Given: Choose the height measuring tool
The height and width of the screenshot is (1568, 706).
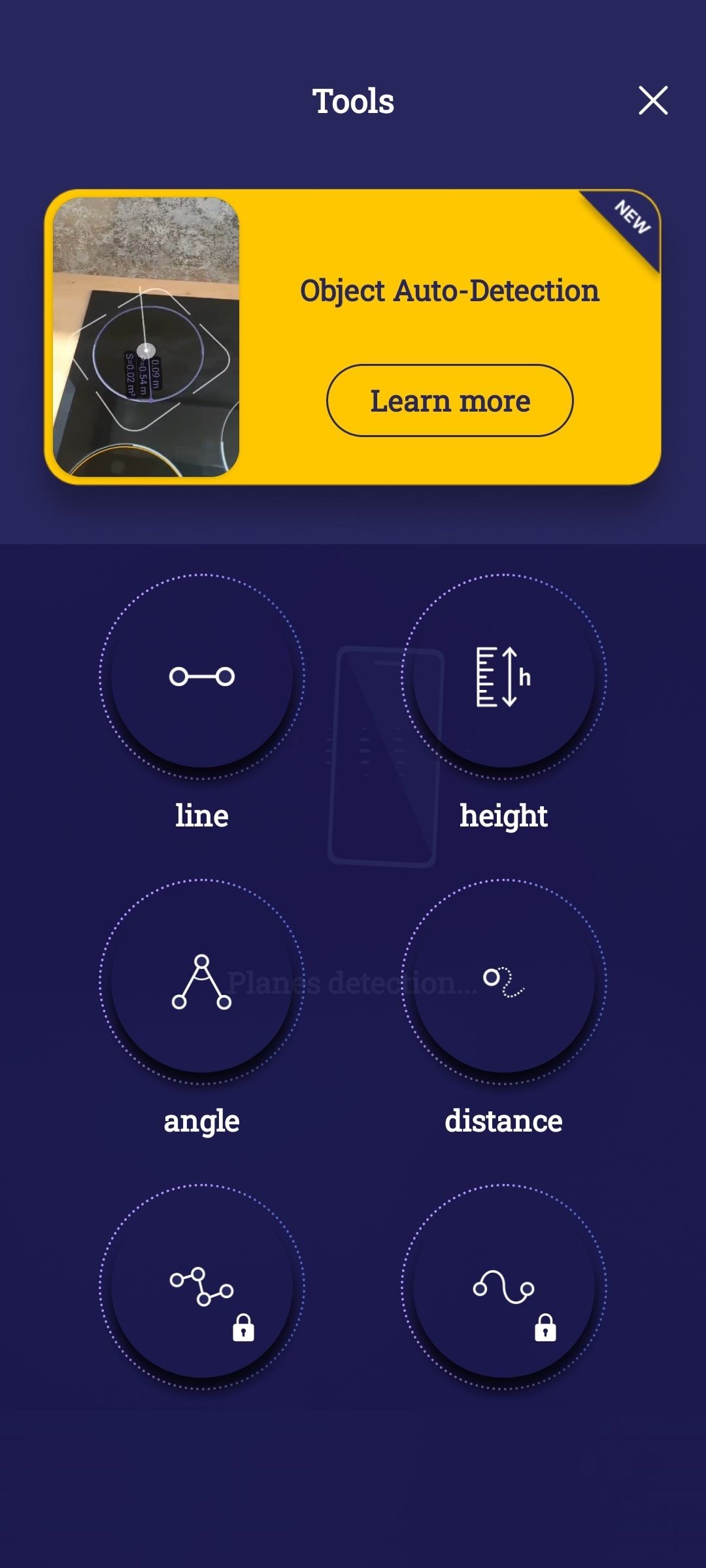Looking at the screenshot, I should point(504,677).
